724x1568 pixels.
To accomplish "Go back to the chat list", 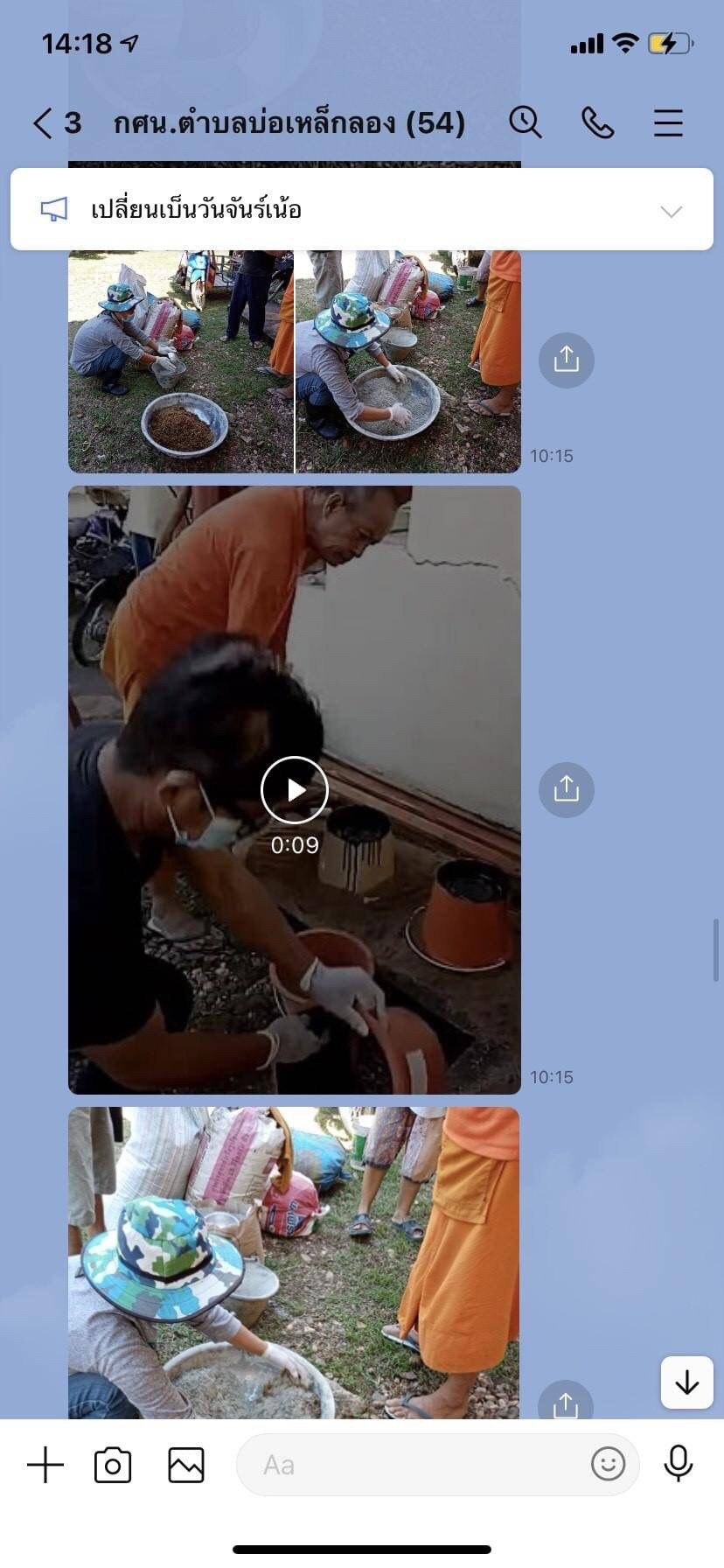I will click(44, 123).
